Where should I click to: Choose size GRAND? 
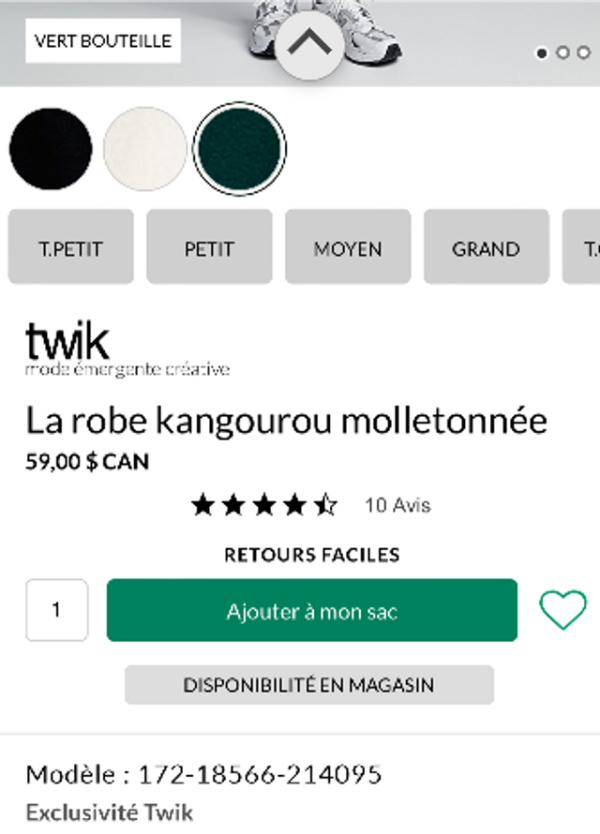[x=486, y=248]
